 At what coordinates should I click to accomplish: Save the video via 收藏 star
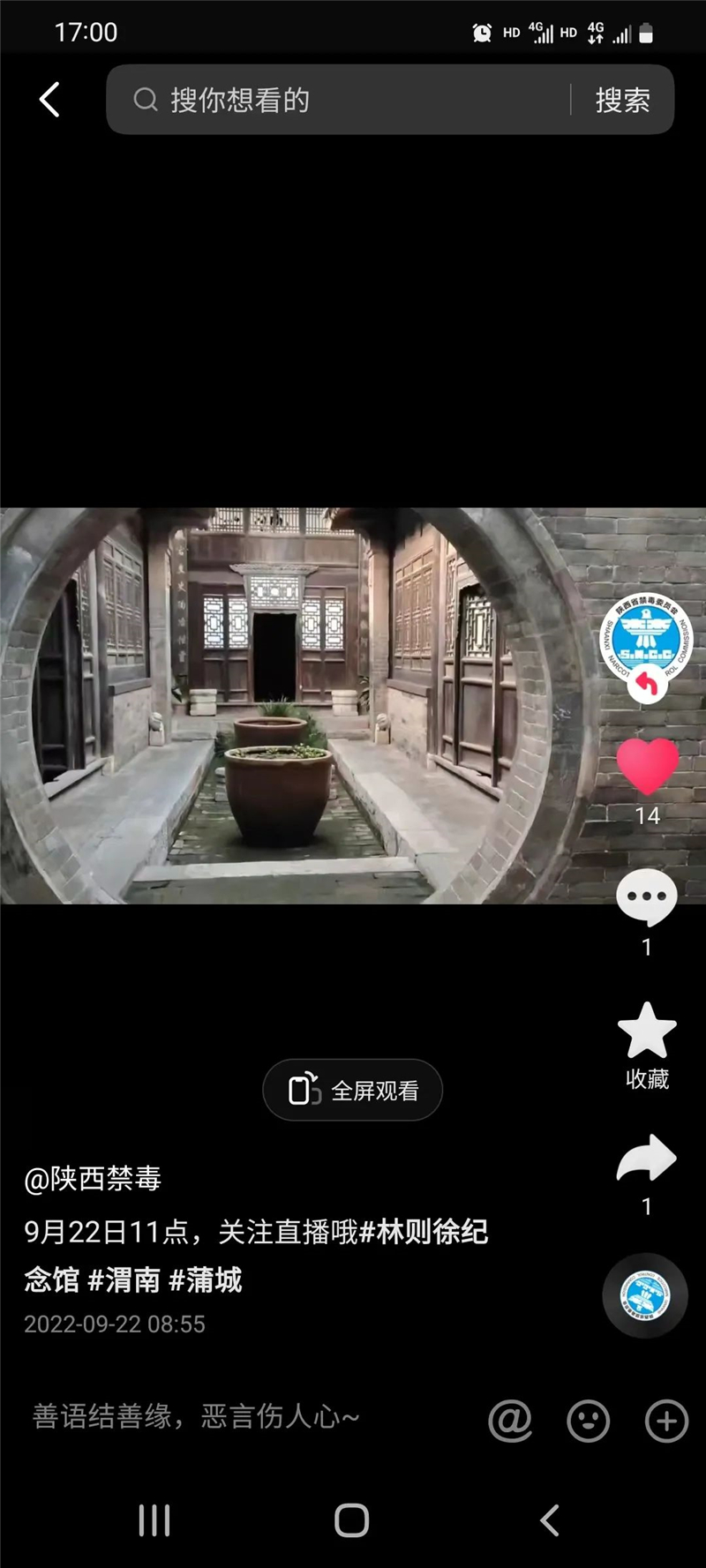[x=647, y=1032]
